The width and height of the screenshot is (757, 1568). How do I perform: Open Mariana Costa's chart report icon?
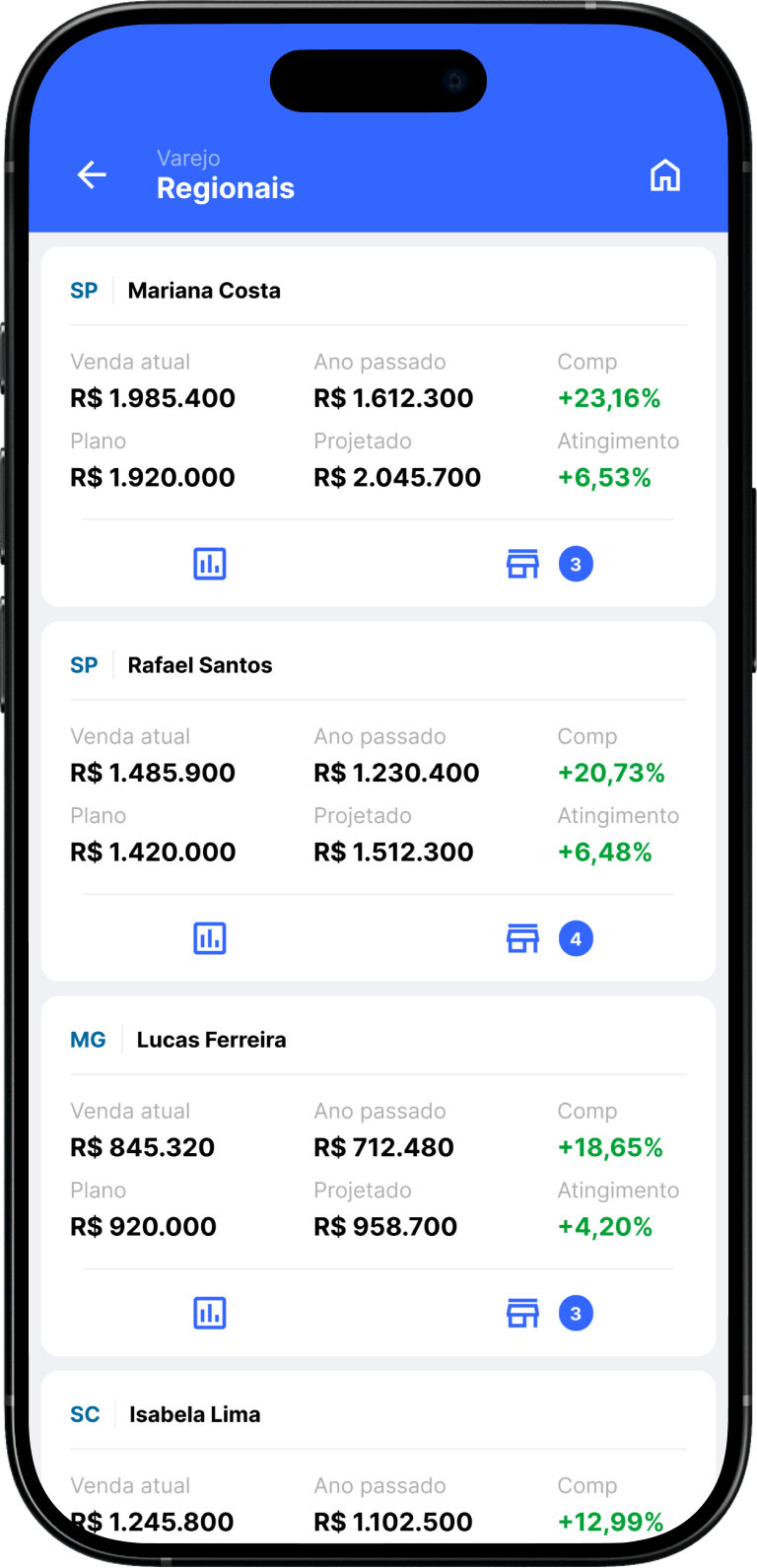click(x=209, y=564)
